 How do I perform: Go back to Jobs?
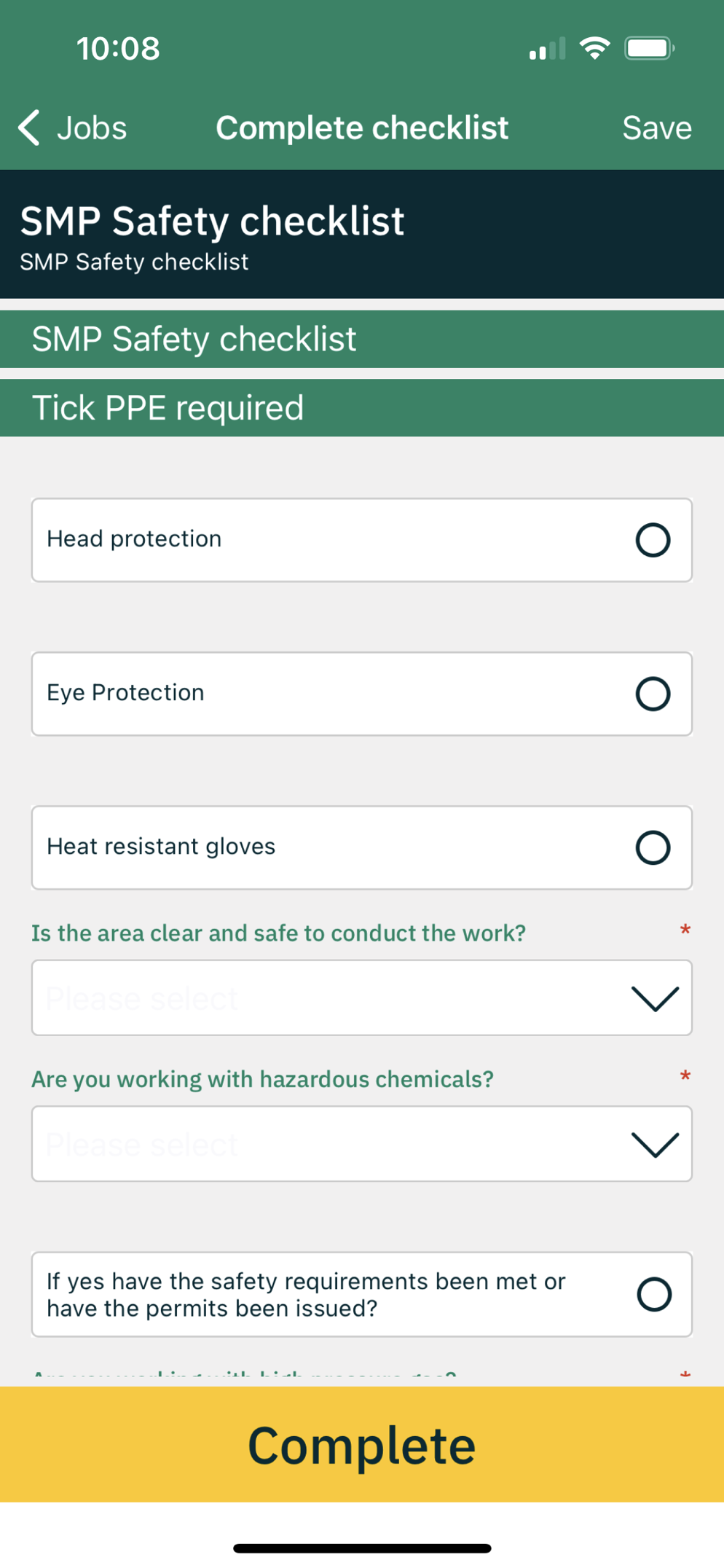pyautogui.click(x=73, y=128)
